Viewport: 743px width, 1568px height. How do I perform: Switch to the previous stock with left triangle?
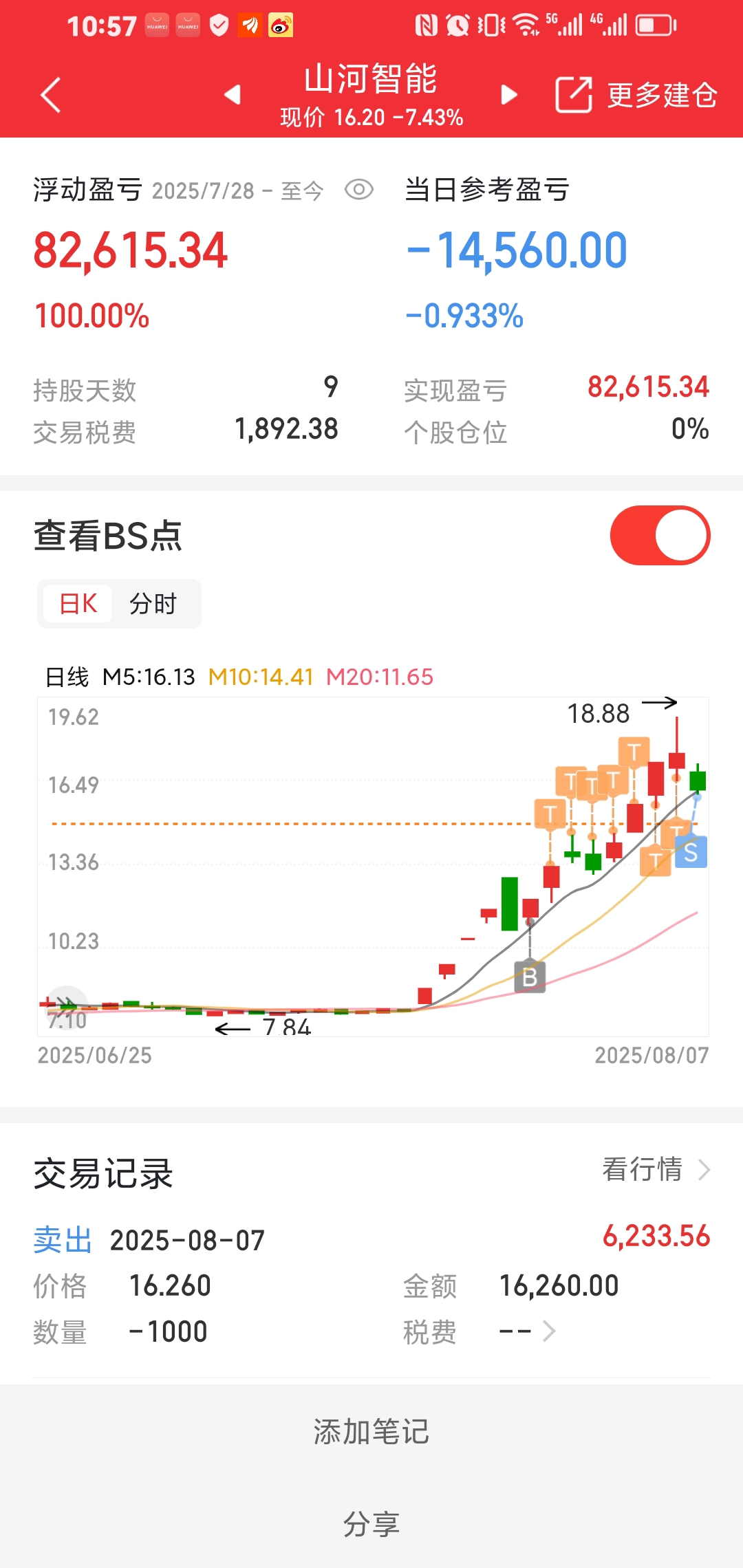pyautogui.click(x=233, y=95)
